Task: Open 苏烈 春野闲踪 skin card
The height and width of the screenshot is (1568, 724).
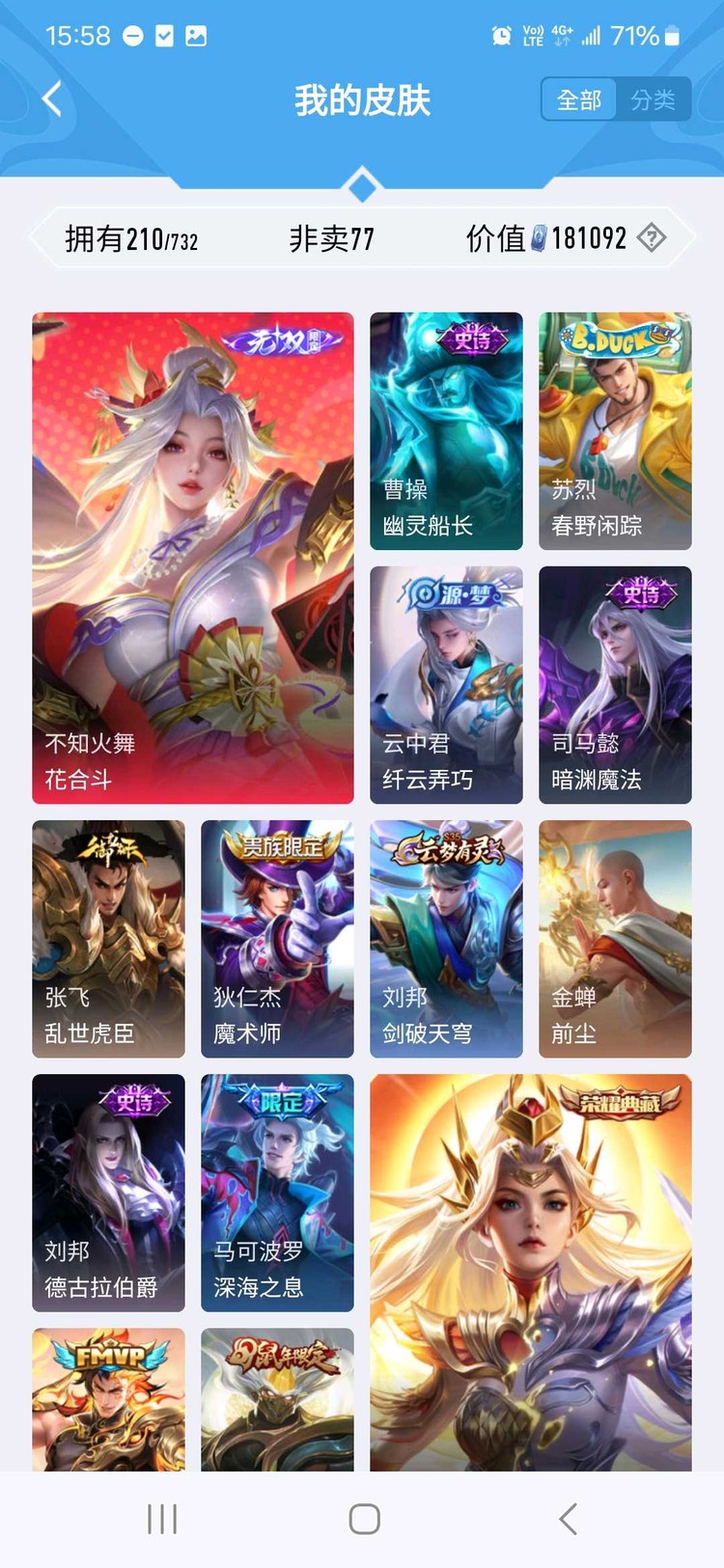Action: (x=615, y=430)
